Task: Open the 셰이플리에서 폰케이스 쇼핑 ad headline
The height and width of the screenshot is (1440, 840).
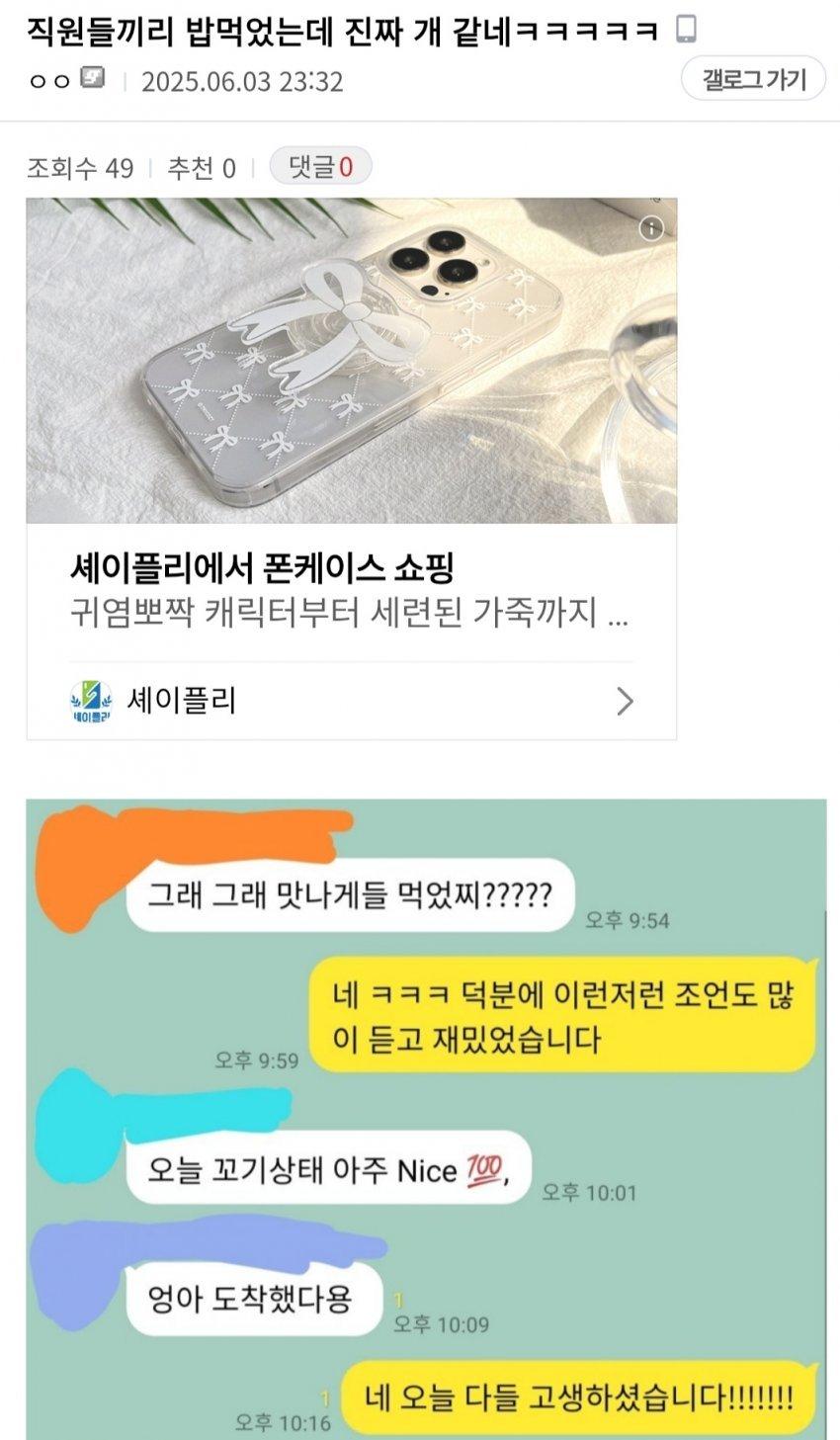Action: (x=262, y=568)
